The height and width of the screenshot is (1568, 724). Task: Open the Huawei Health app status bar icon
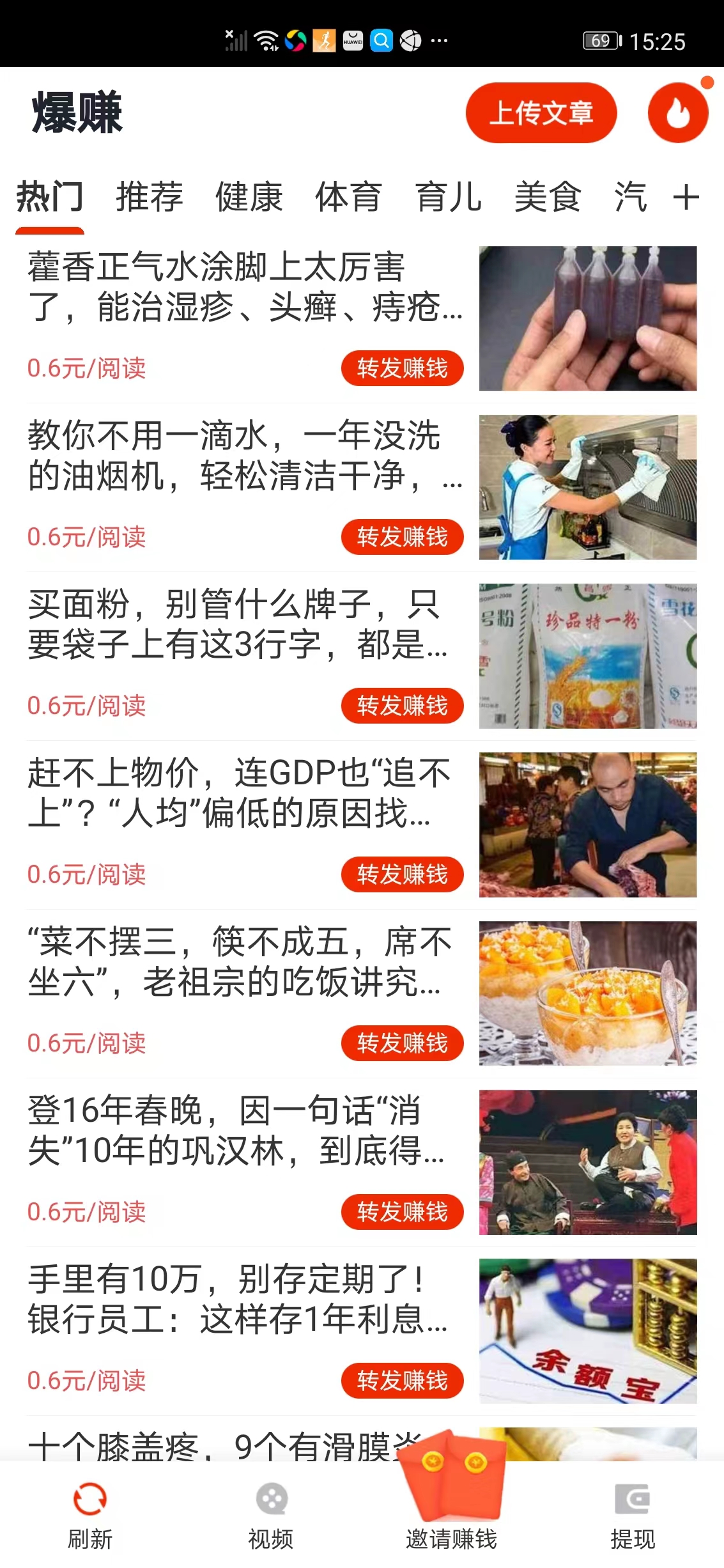click(323, 40)
